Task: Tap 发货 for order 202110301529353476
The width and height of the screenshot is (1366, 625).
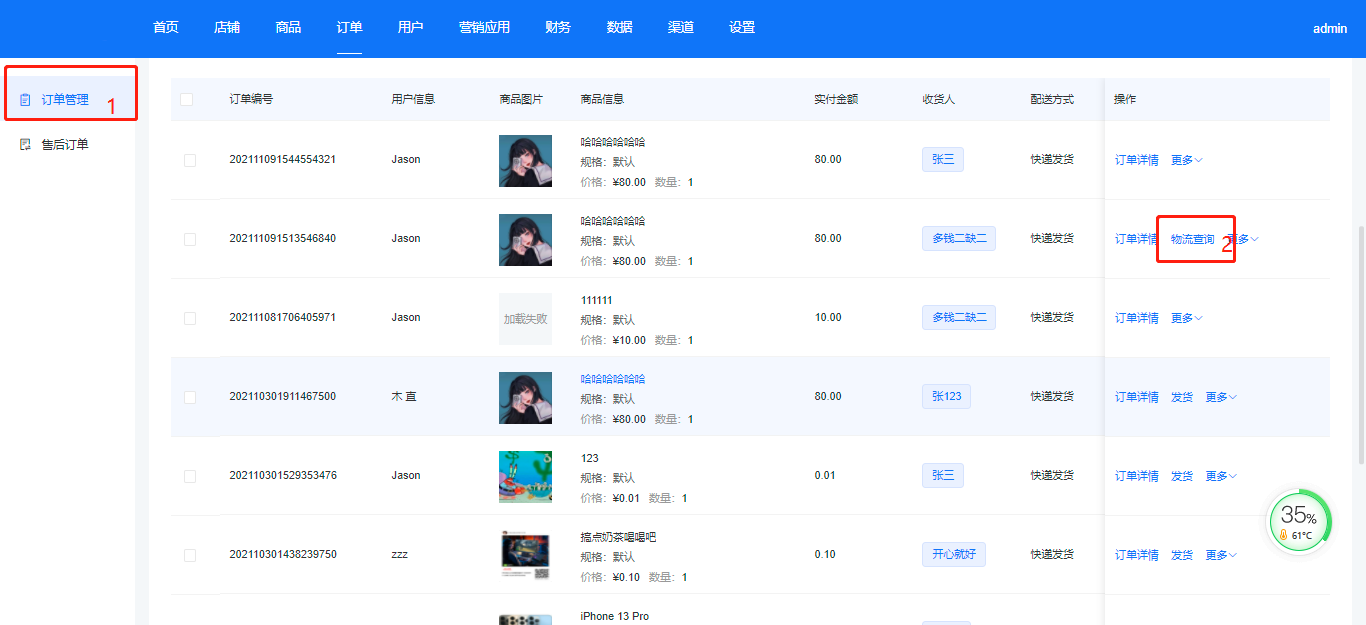Action: coord(1182,476)
